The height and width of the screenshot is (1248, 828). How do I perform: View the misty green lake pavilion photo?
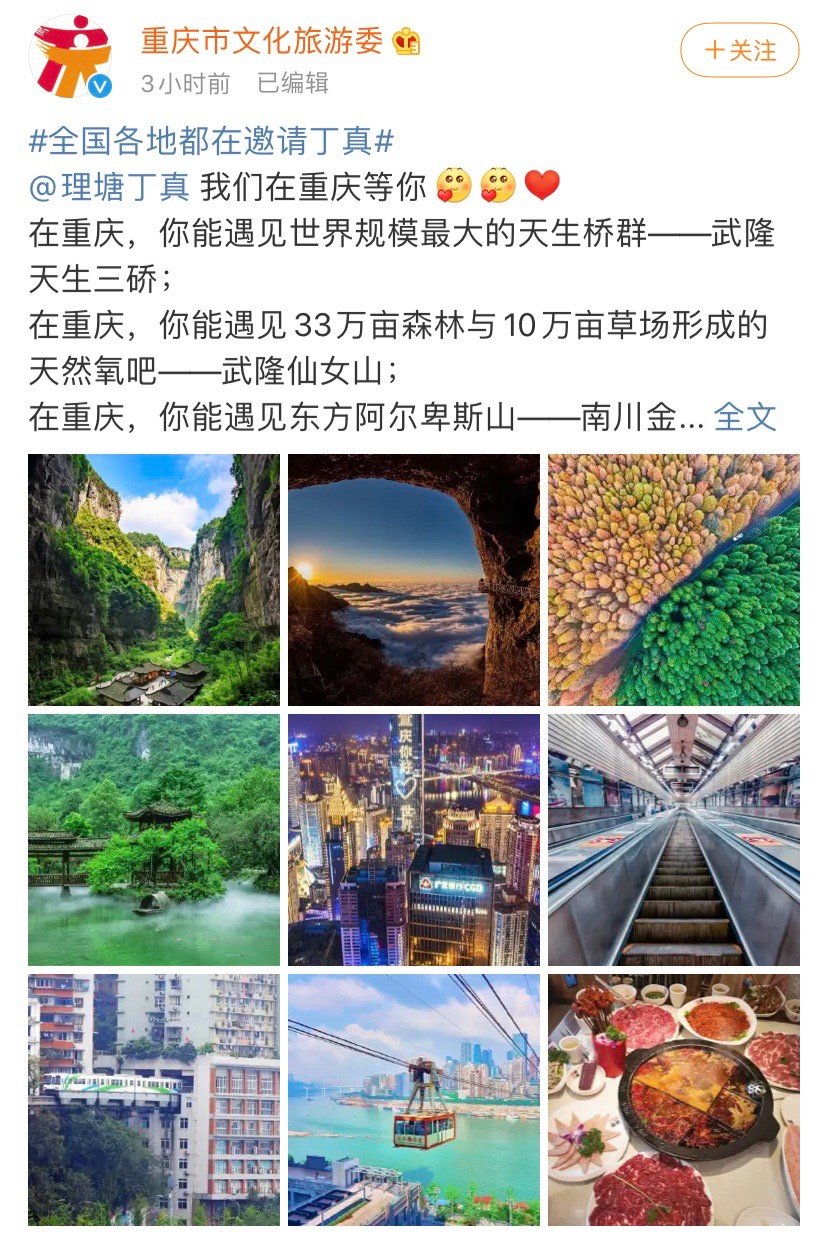click(x=154, y=840)
